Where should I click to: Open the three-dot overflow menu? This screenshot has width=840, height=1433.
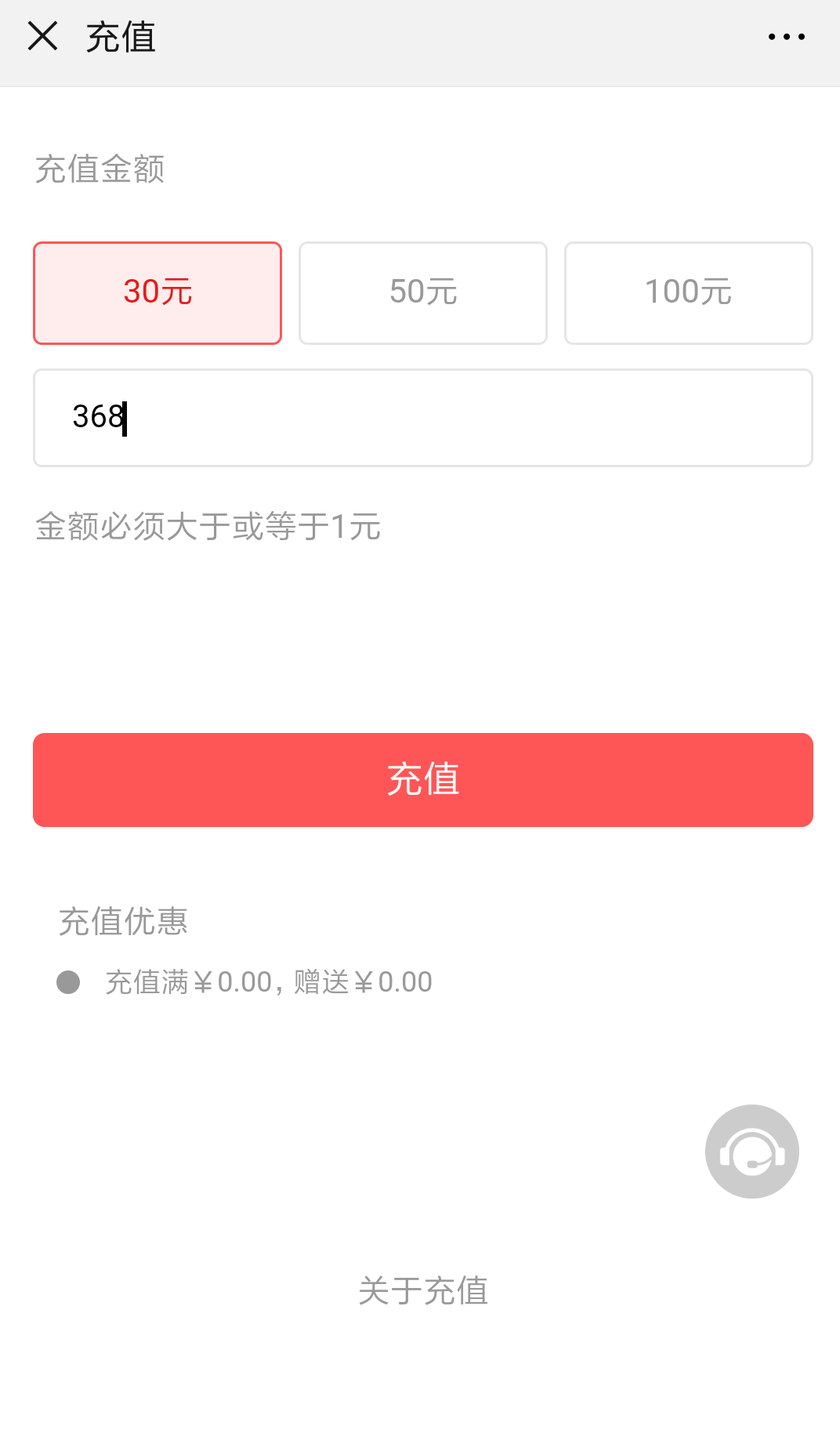pos(786,37)
